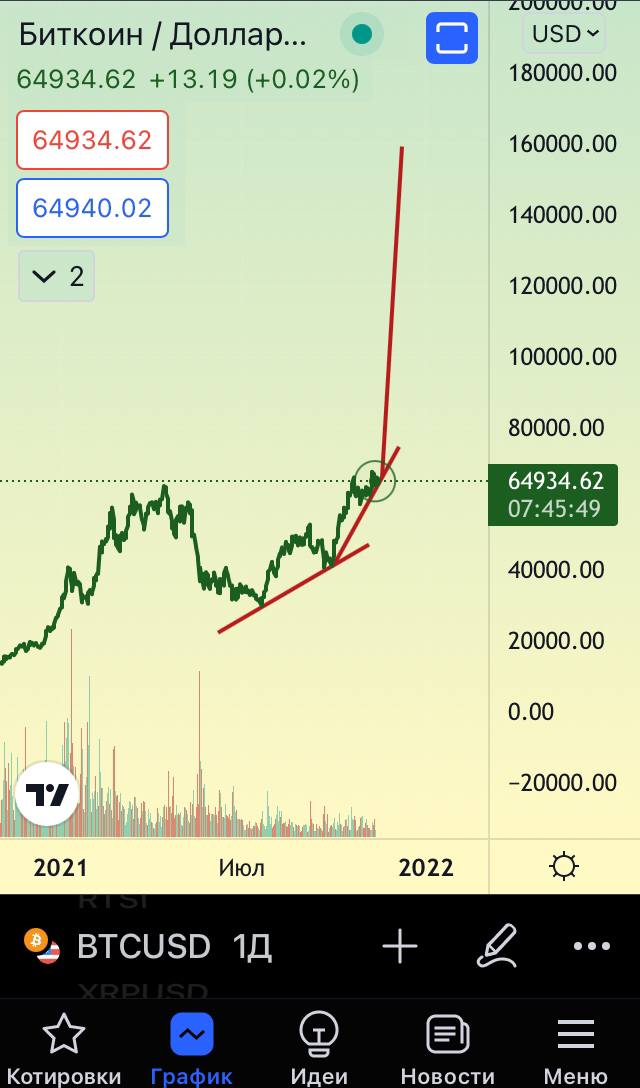Open the Меню tab

(x=575, y=1048)
